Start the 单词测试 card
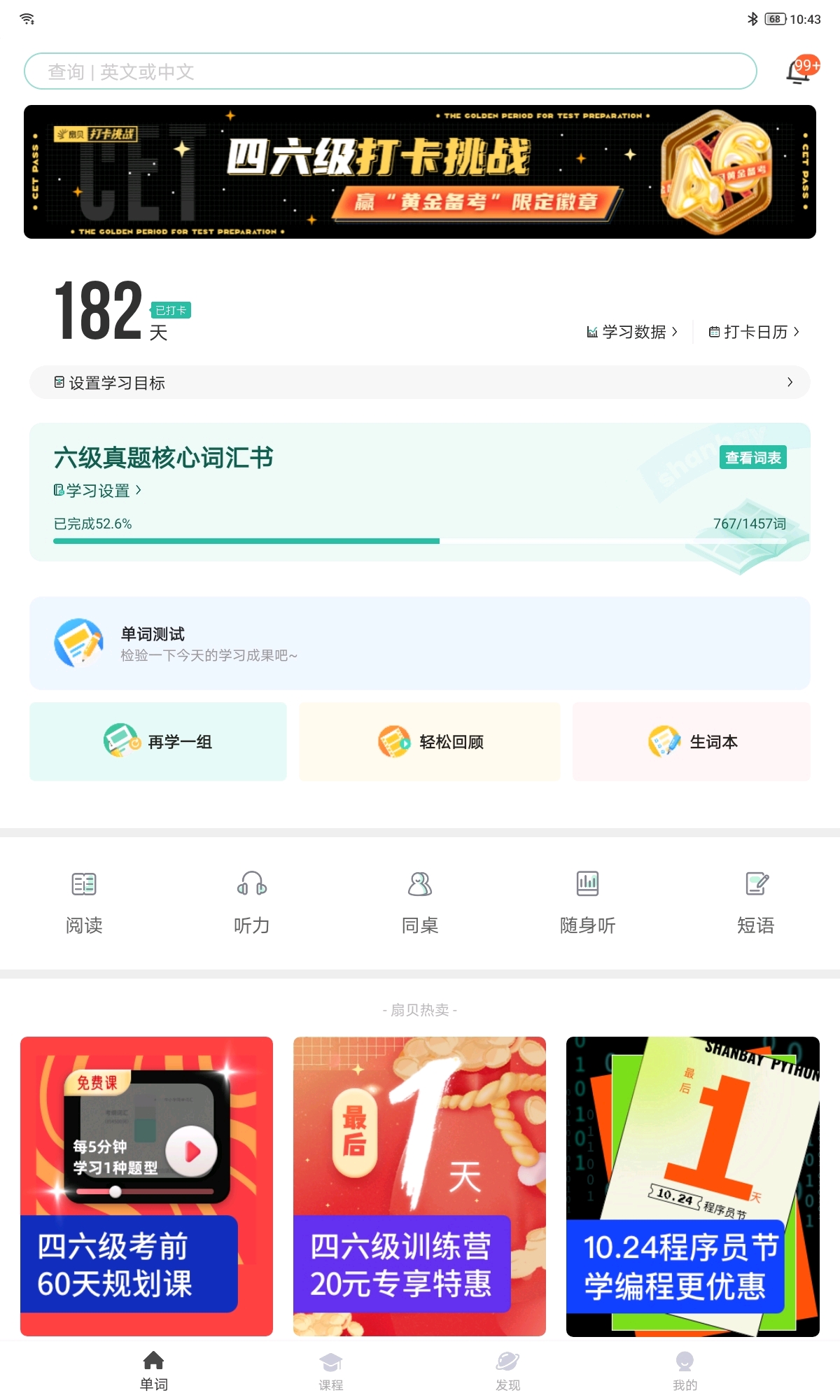Image resolution: width=840 pixels, height=1400 pixels. coord(420,643)
